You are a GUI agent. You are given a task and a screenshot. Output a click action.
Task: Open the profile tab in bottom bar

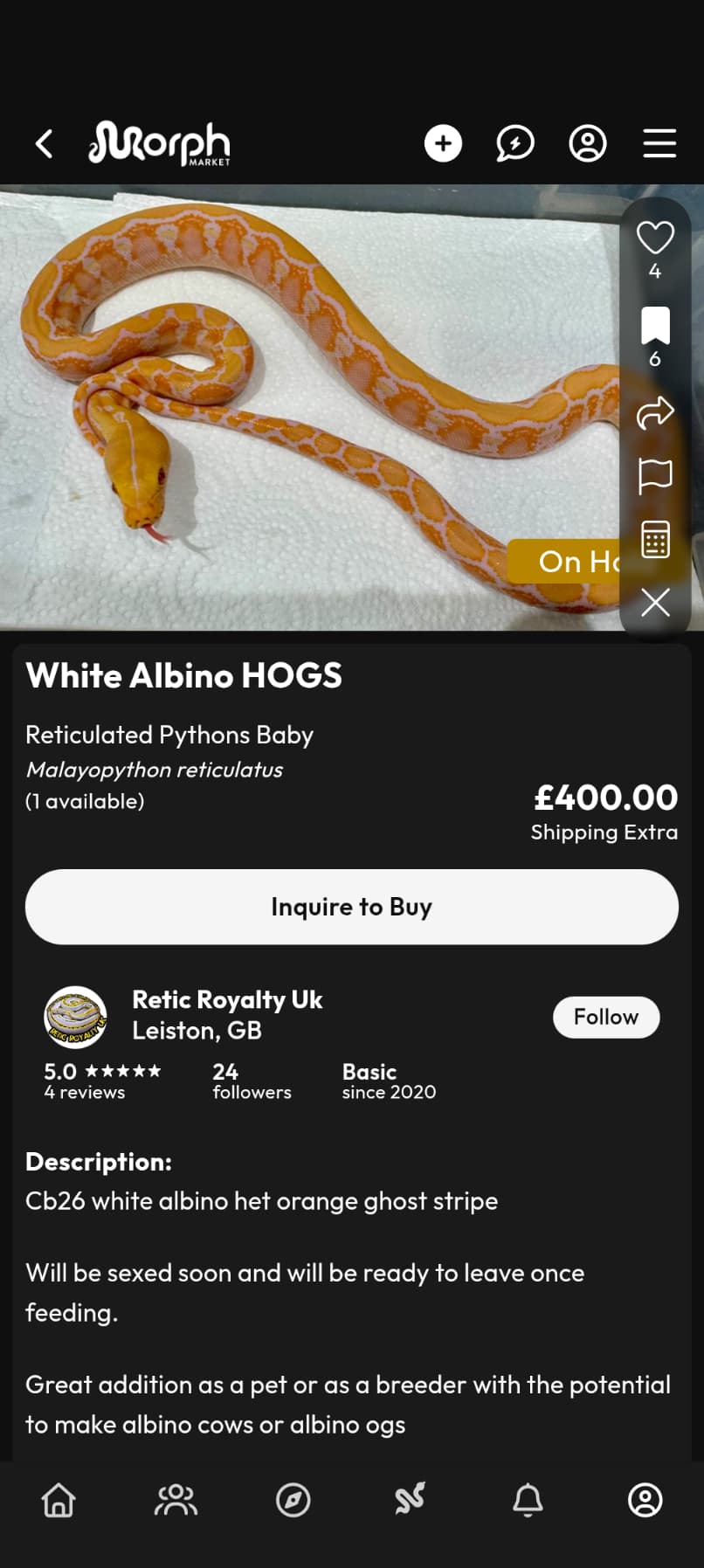pyautogui.click(x=645, y=1500)
